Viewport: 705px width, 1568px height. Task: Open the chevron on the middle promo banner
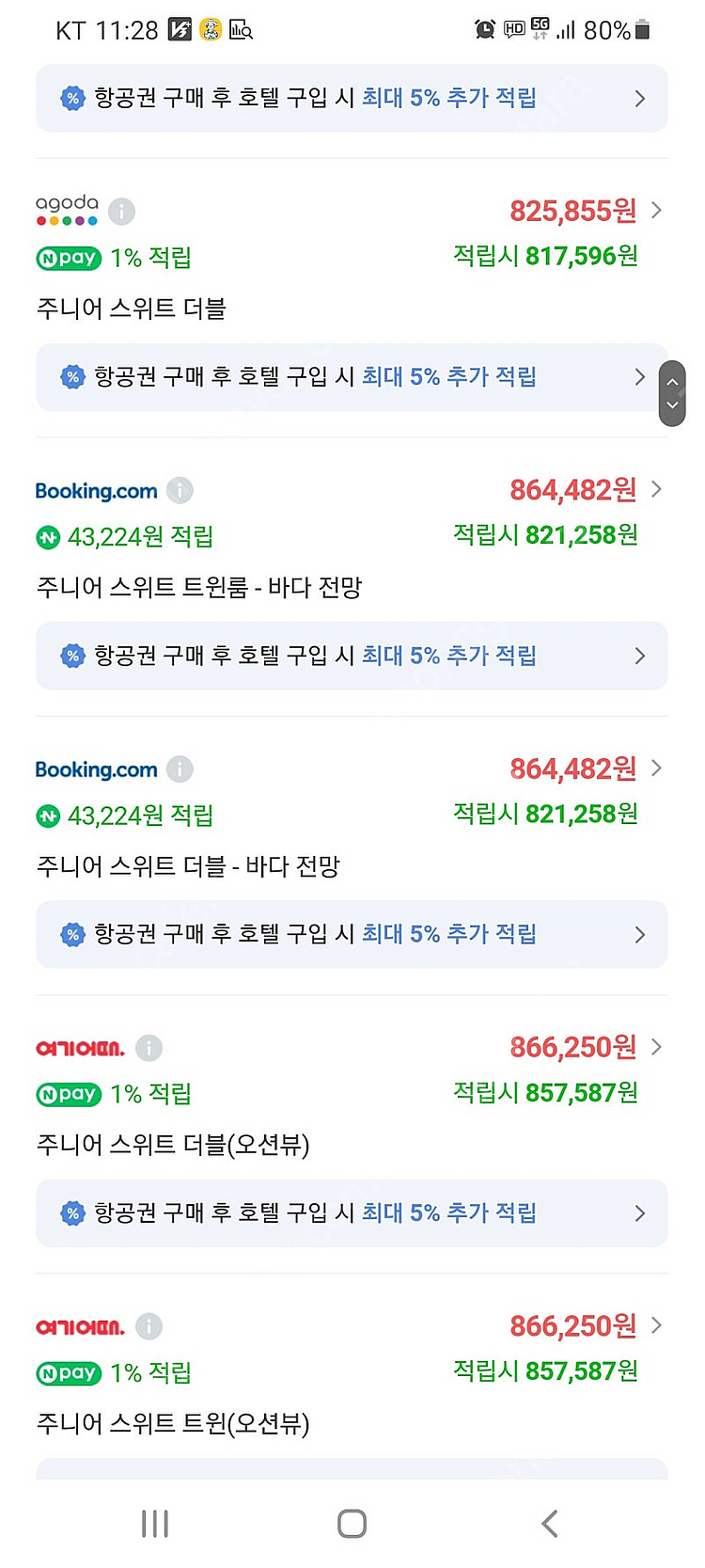(639, 656)
